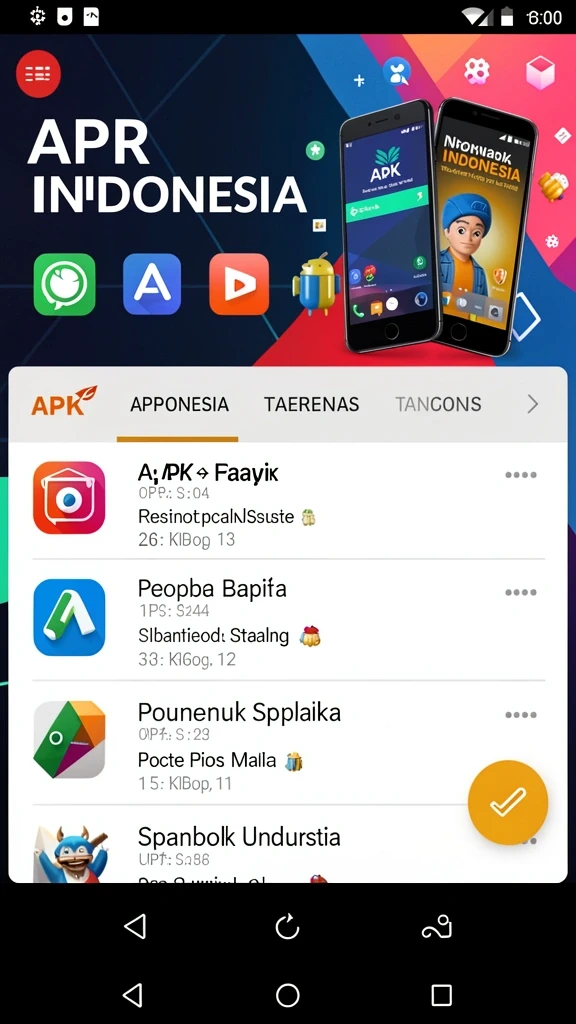Switch to the TANCONS tab

point(438,404)
